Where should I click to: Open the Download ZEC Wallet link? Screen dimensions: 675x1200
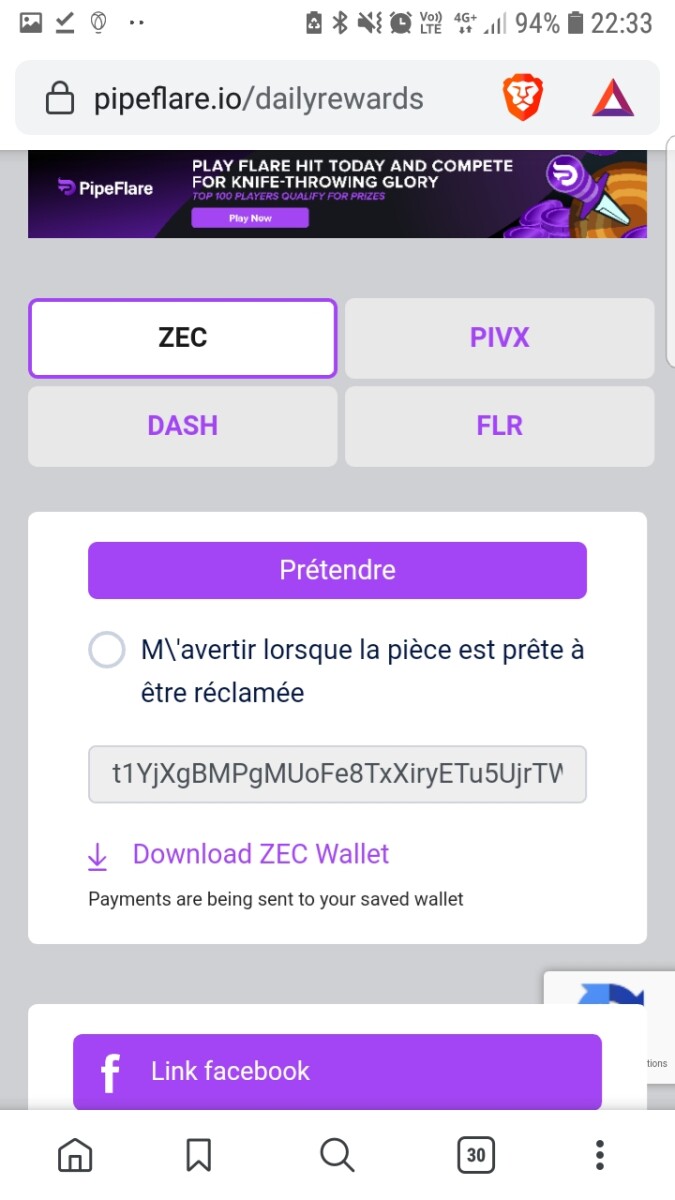pos(260,854)
